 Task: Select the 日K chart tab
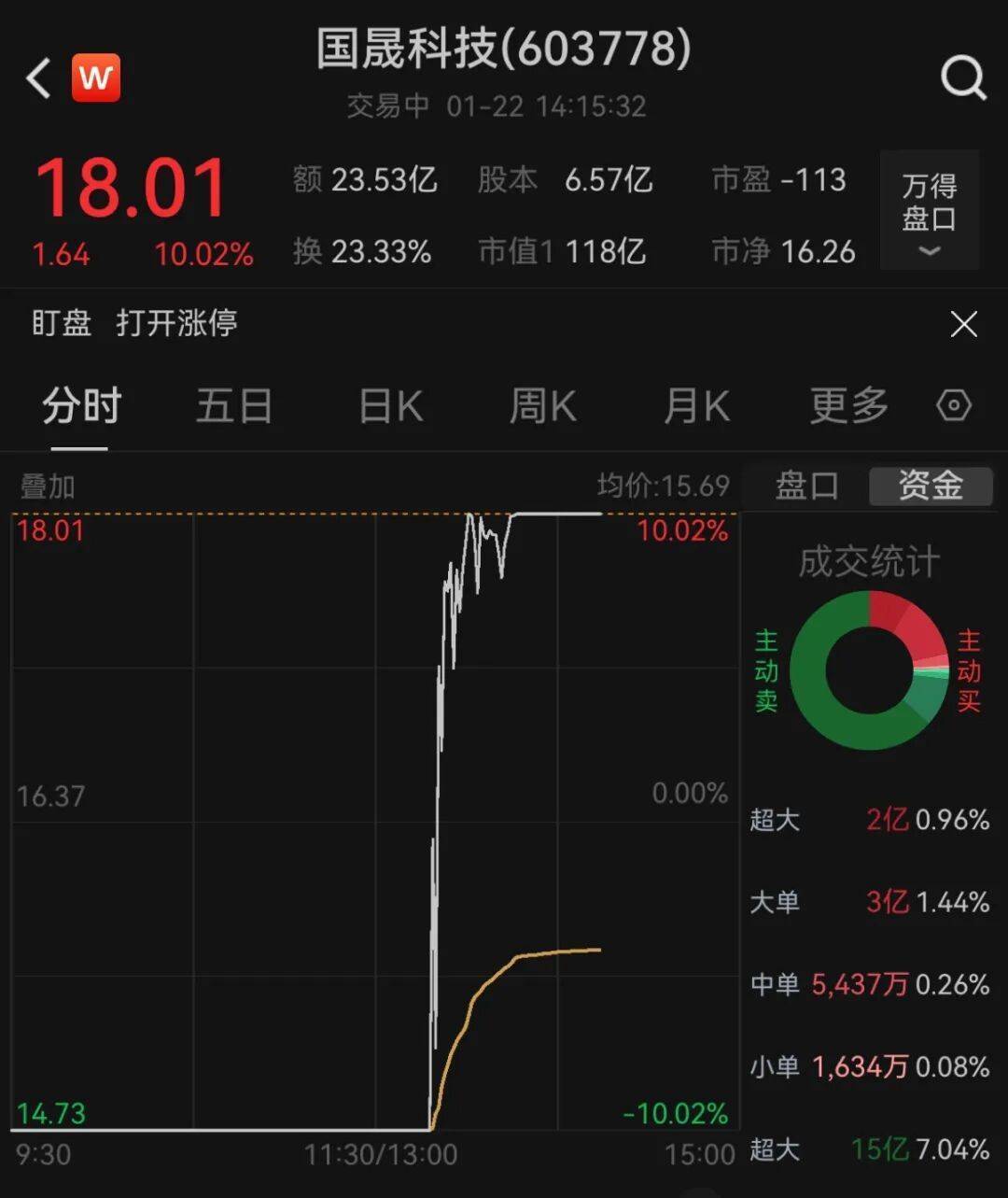[391, 406]
